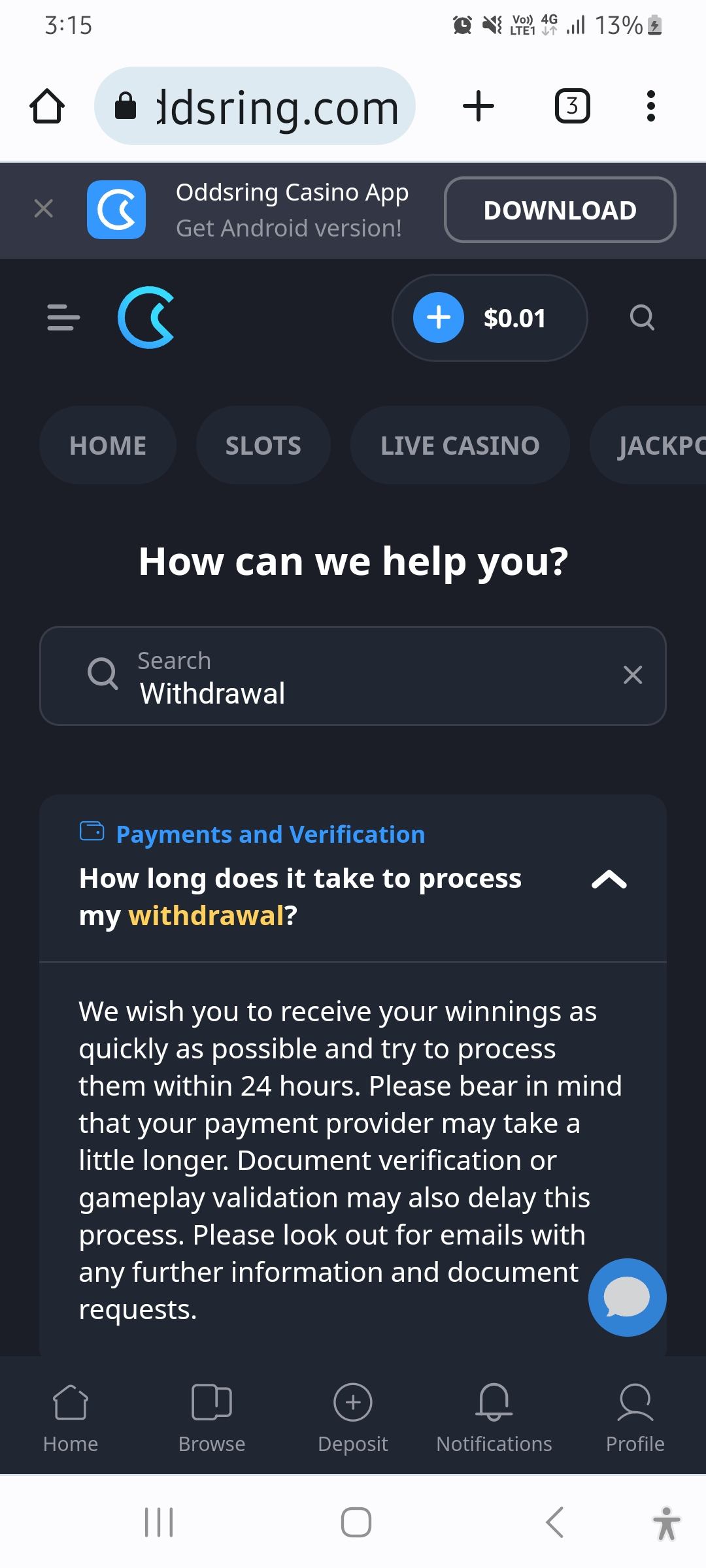This screenshot has width=706, height=1568.
Task: Open the site search magnifier icon
Action: (x=642, y=318)
